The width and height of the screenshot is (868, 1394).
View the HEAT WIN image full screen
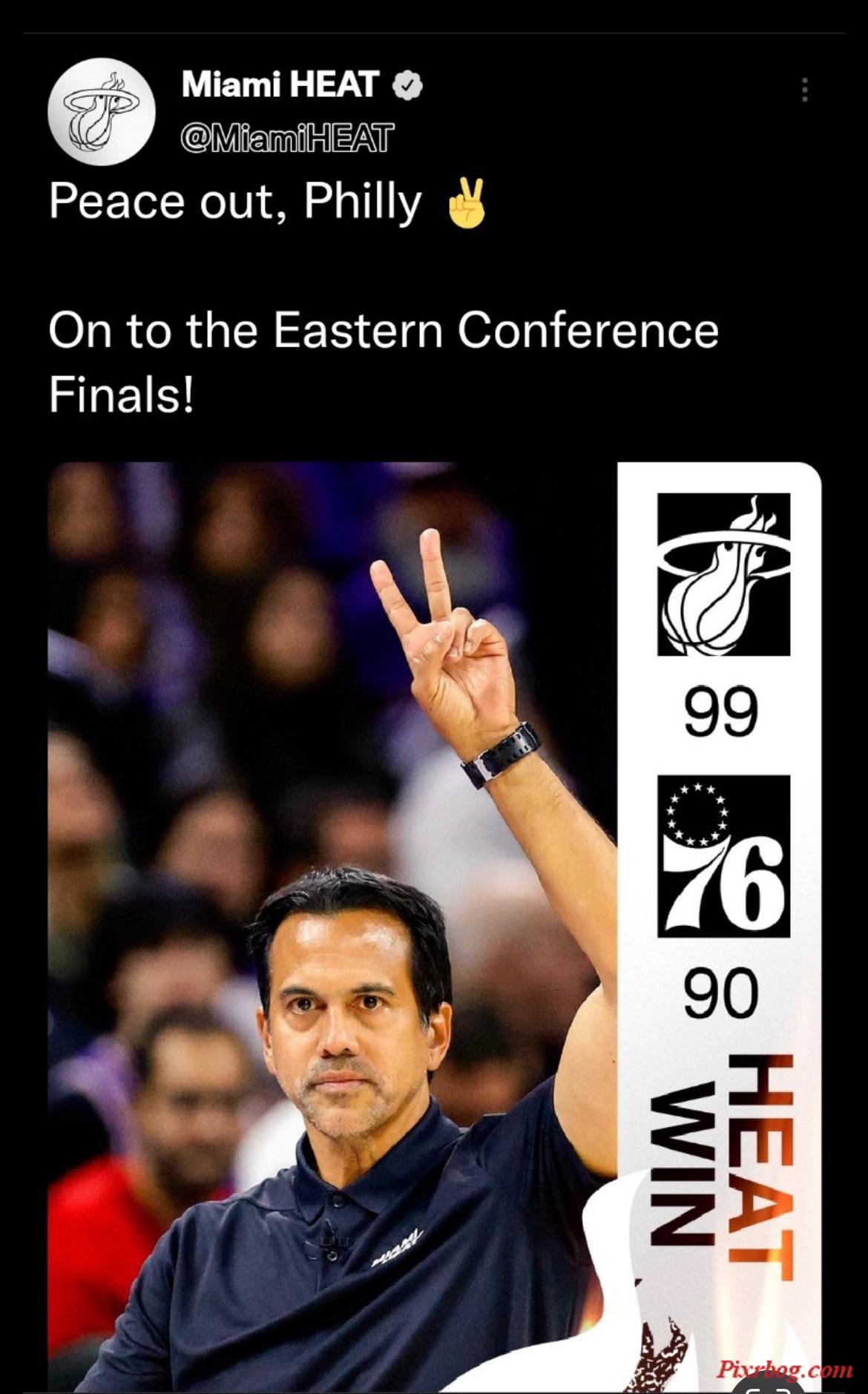pos(435,927)
